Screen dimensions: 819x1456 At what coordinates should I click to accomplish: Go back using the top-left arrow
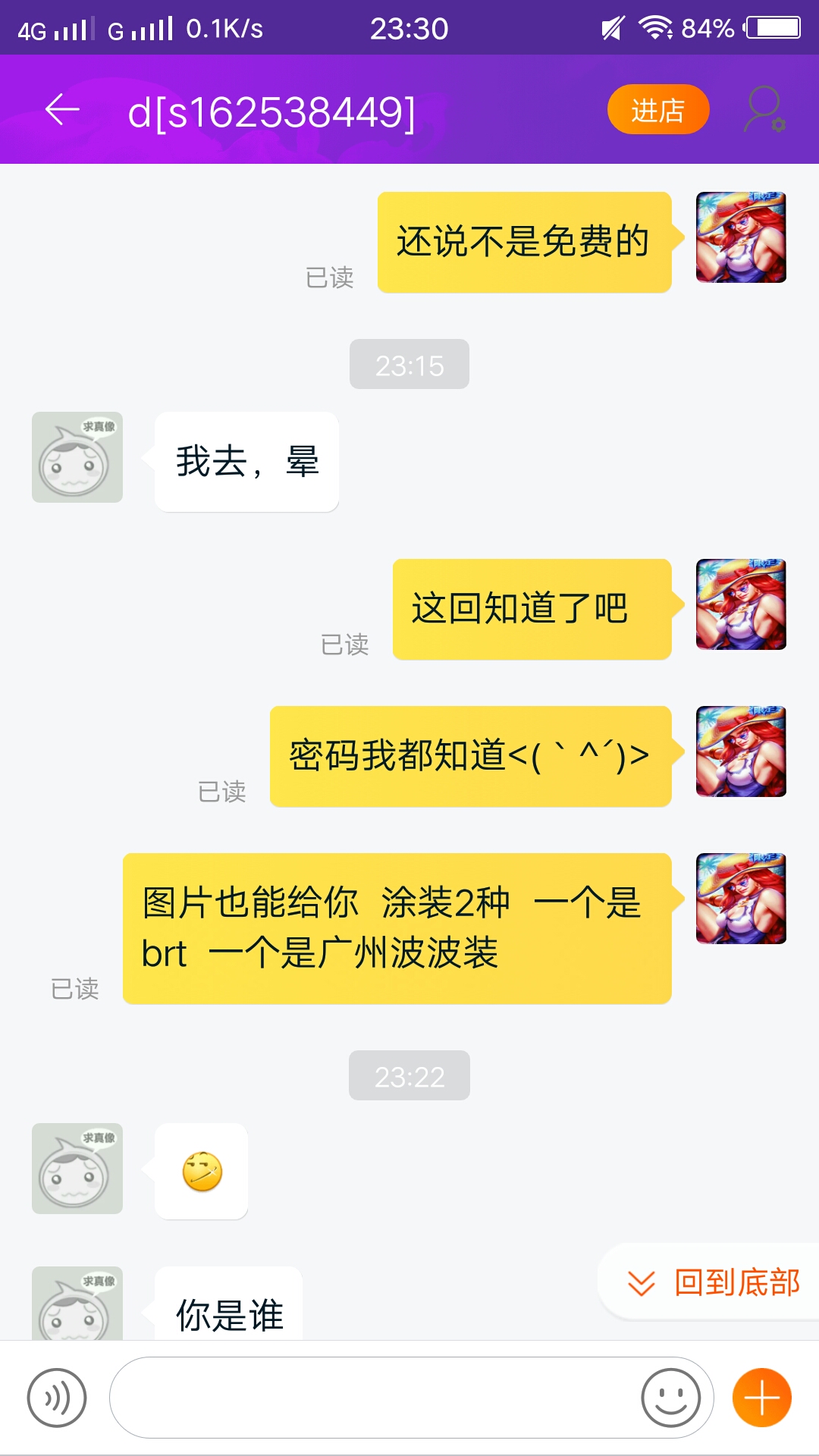(x=62, y=110)
